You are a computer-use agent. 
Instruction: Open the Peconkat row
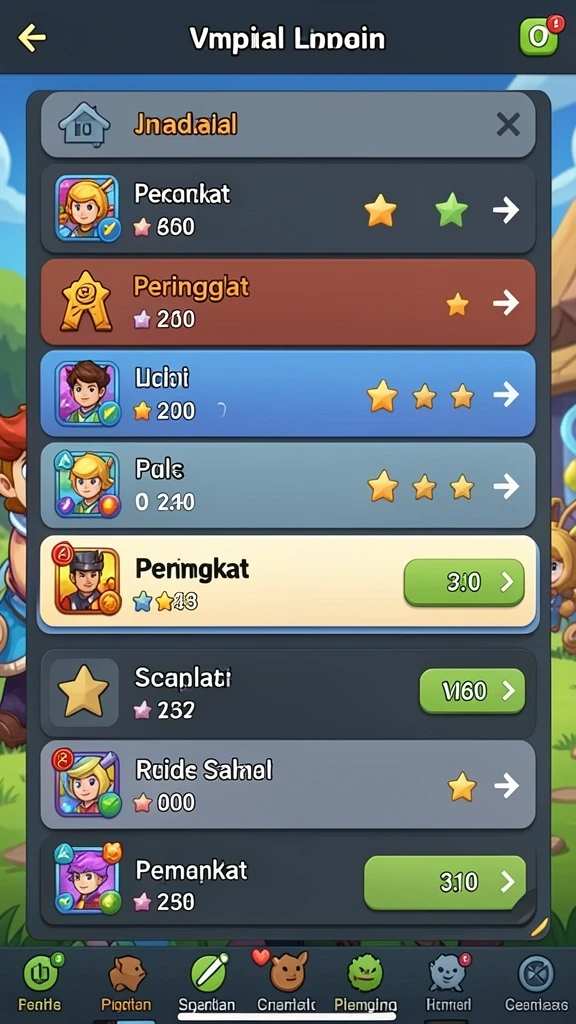[288, 209]
